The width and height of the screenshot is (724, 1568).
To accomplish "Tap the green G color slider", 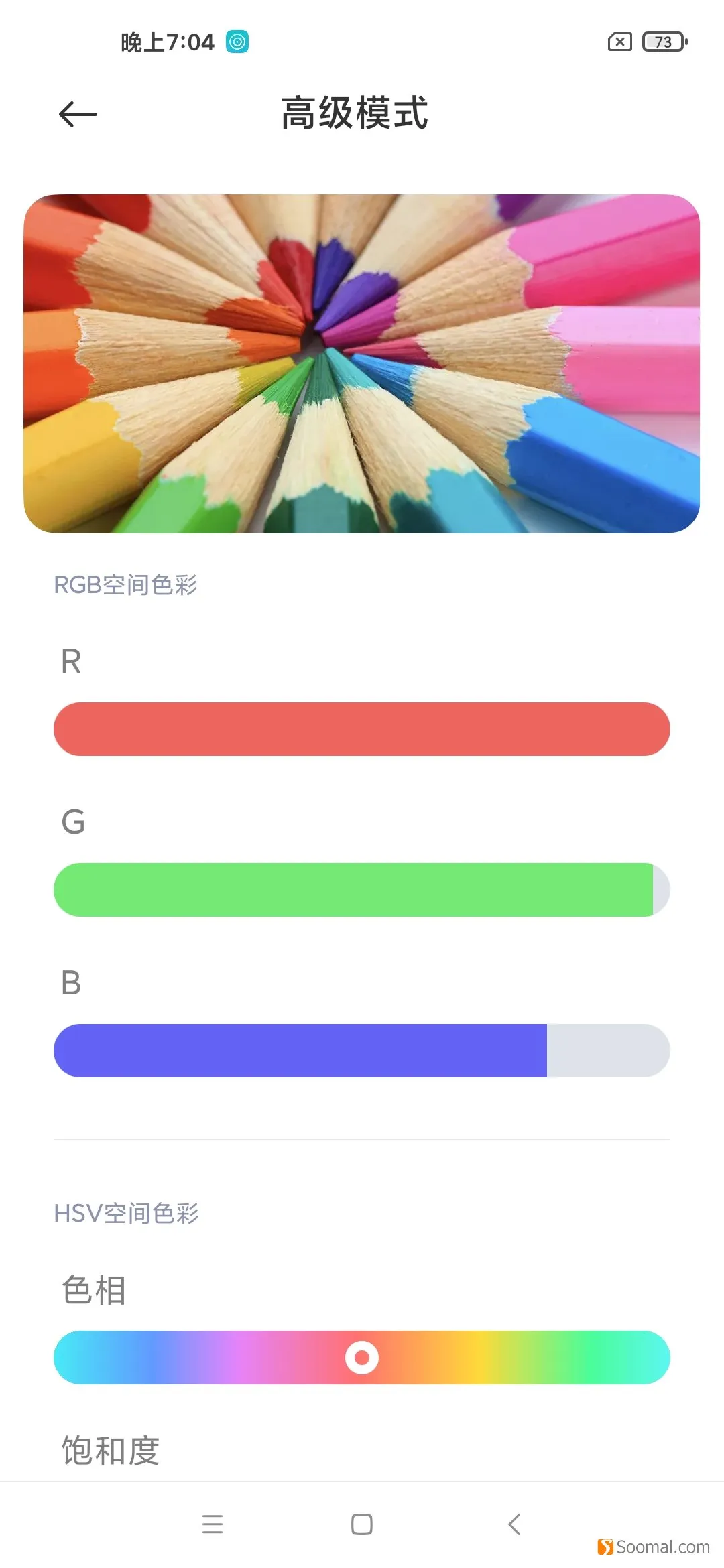I will 362,890.
